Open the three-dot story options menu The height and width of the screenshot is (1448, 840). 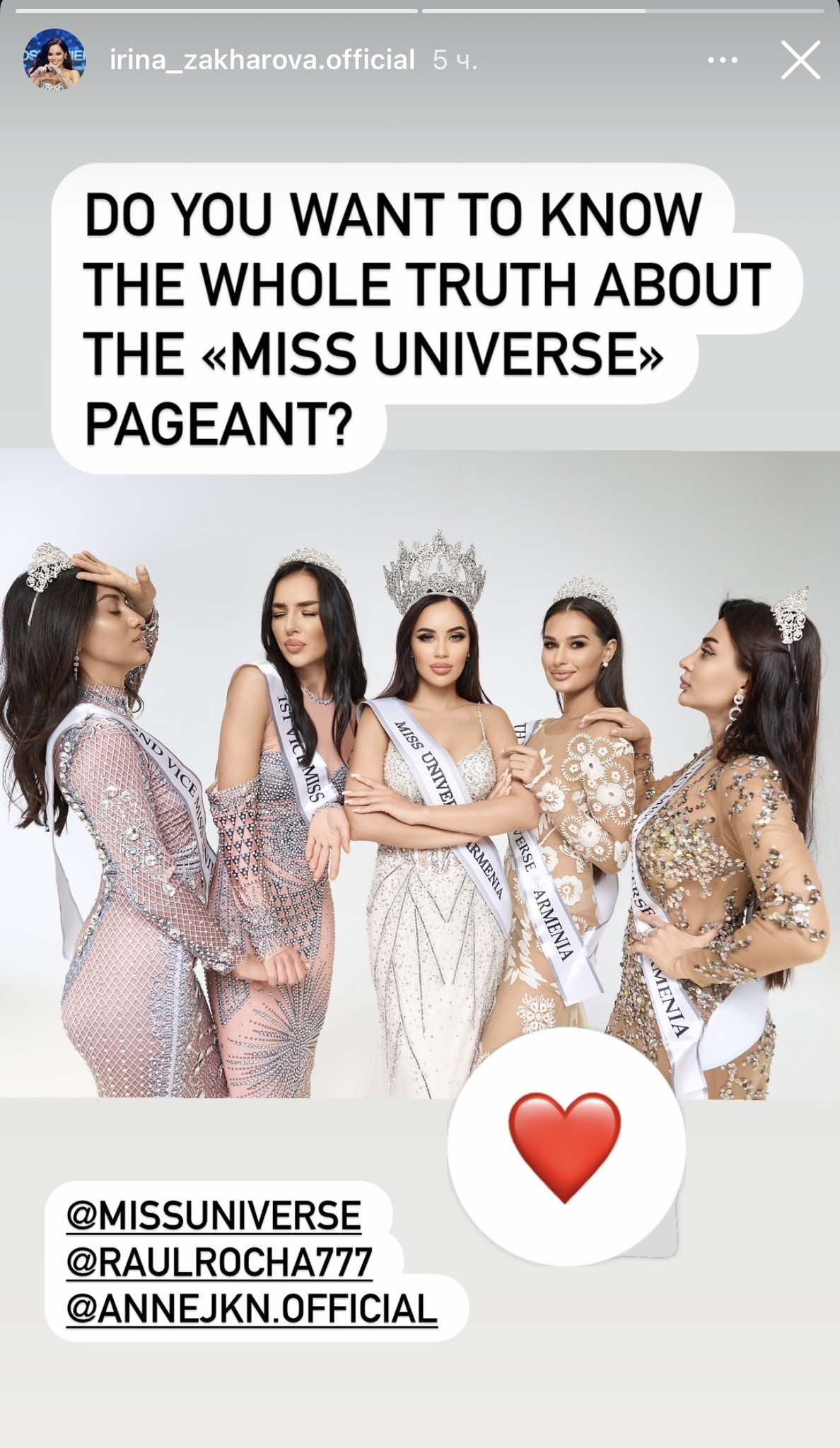click(723, 61)
